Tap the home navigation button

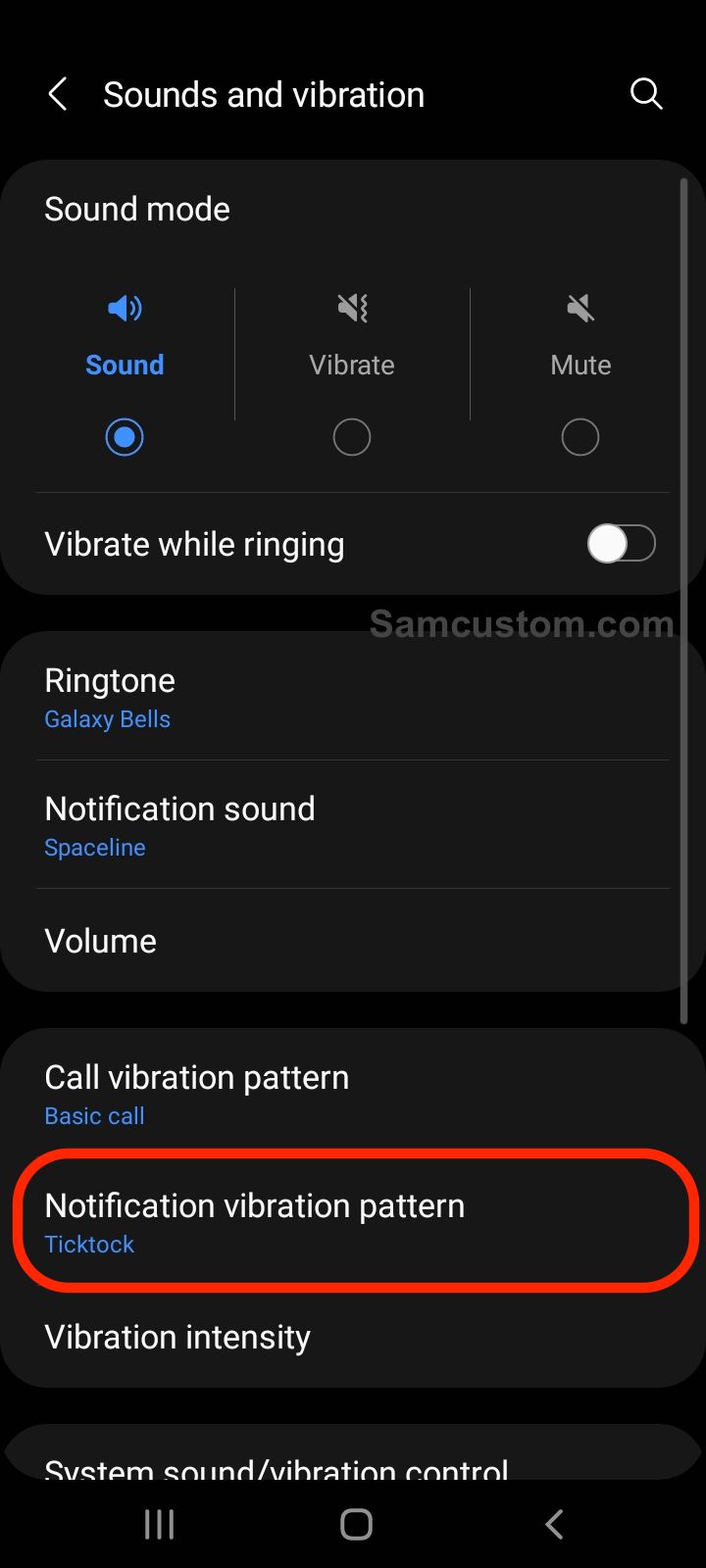click(356, 1524)
